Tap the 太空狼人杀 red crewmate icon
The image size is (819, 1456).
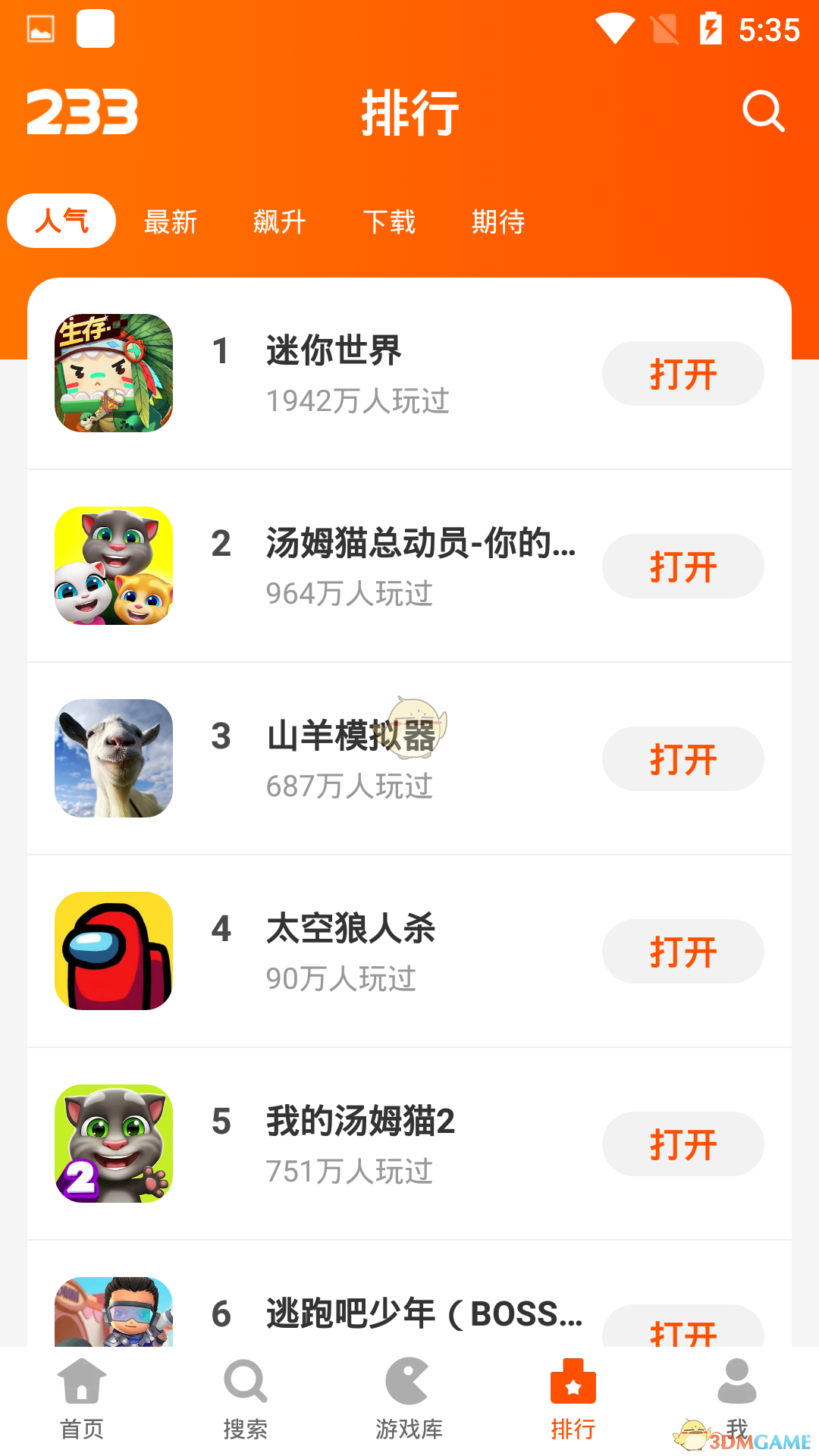pos(113,951)
